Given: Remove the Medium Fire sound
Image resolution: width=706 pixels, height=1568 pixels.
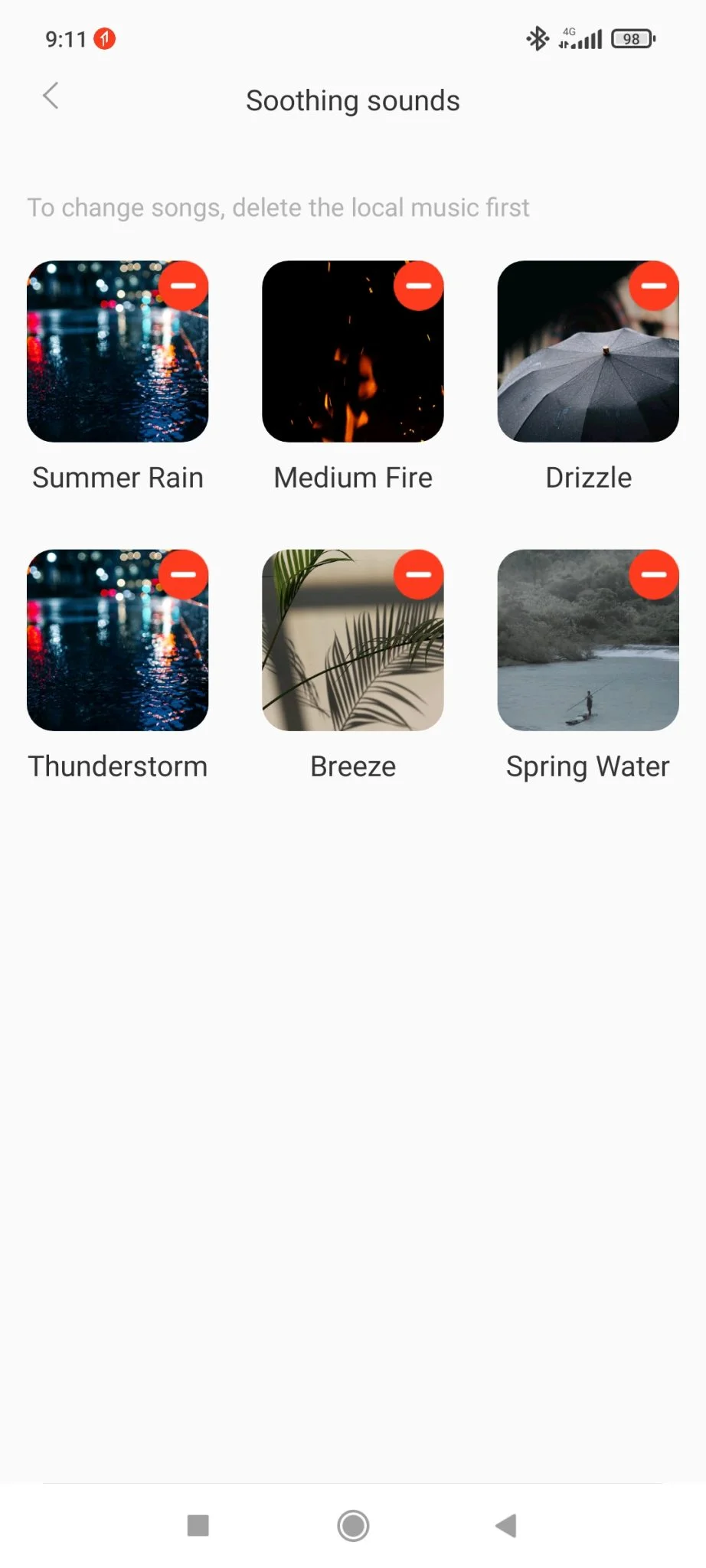Looking at the screenshot, I should [x=418, y=286].
